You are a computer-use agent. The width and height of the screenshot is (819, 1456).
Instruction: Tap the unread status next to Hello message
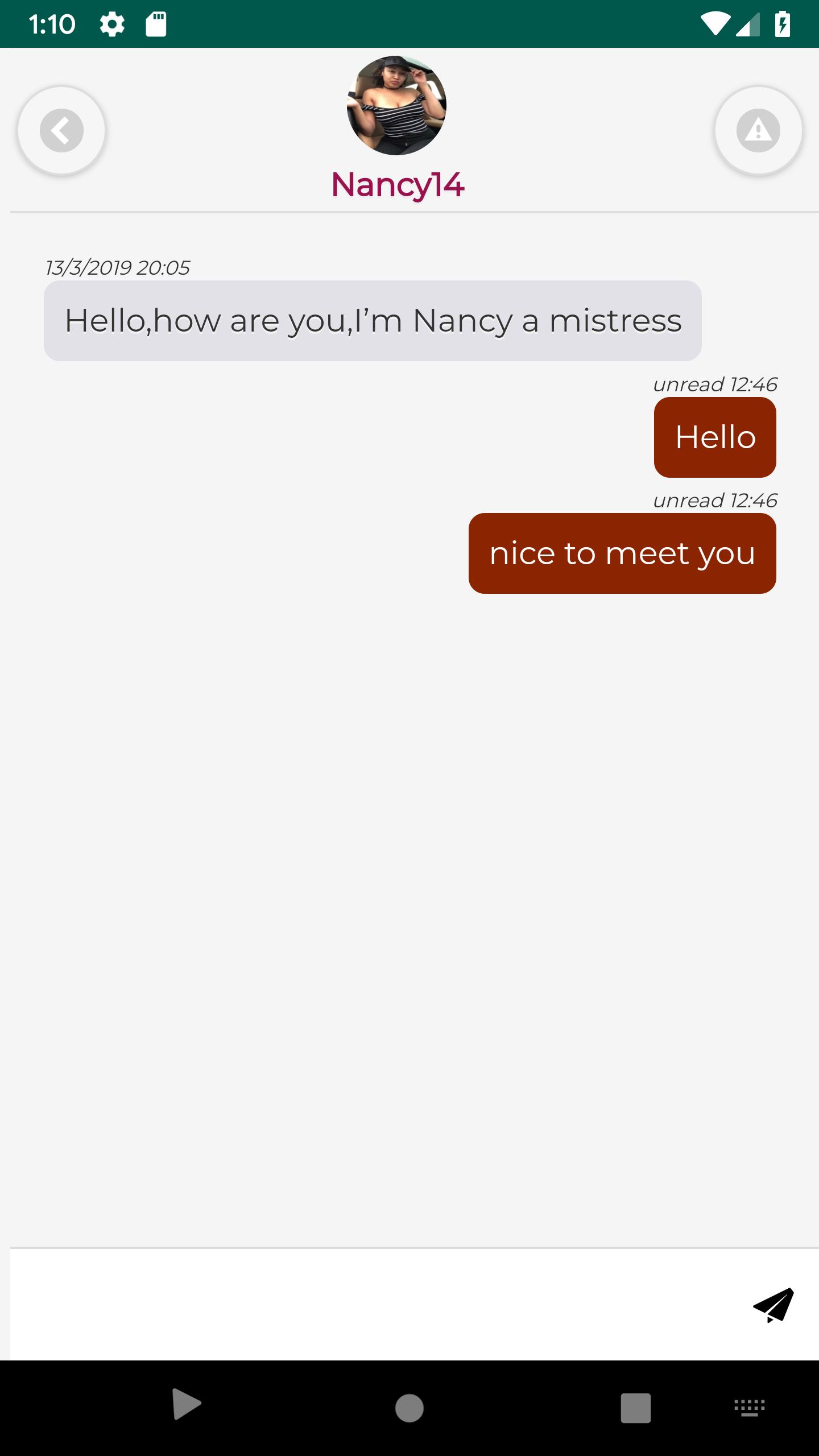pyautogui.click(x=715, y=384)
